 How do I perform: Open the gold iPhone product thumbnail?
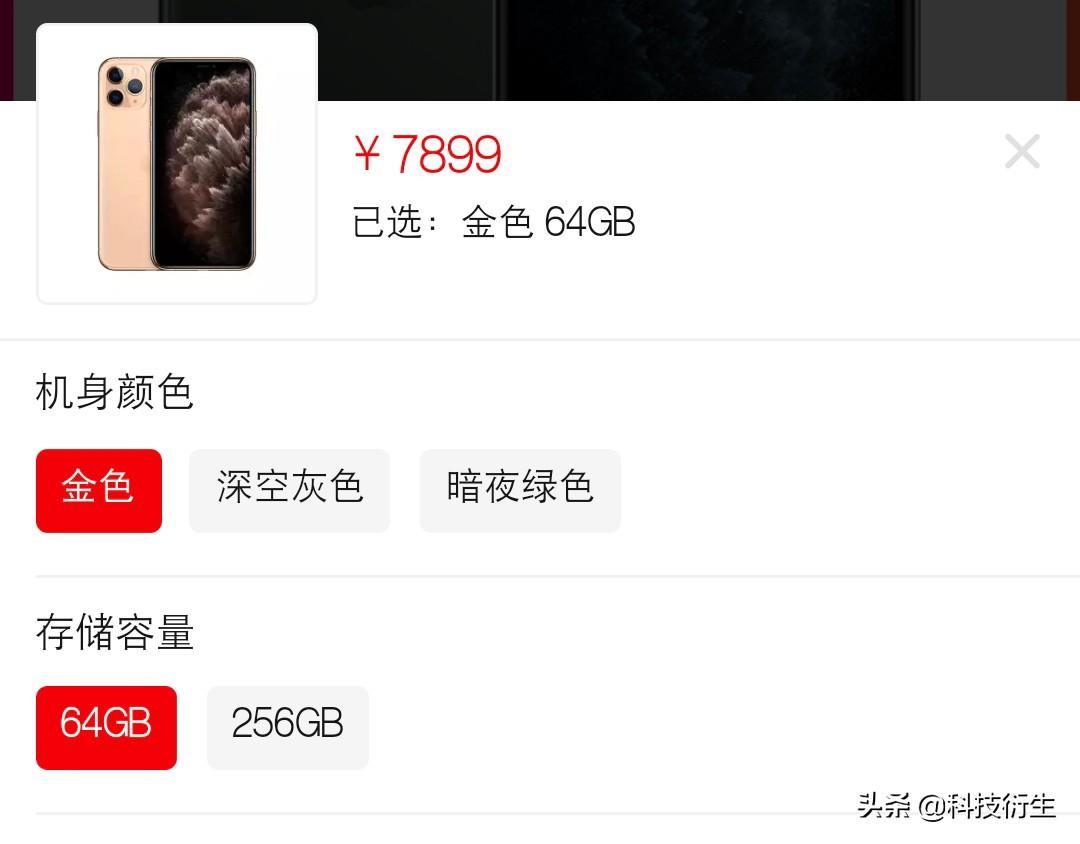177,163
